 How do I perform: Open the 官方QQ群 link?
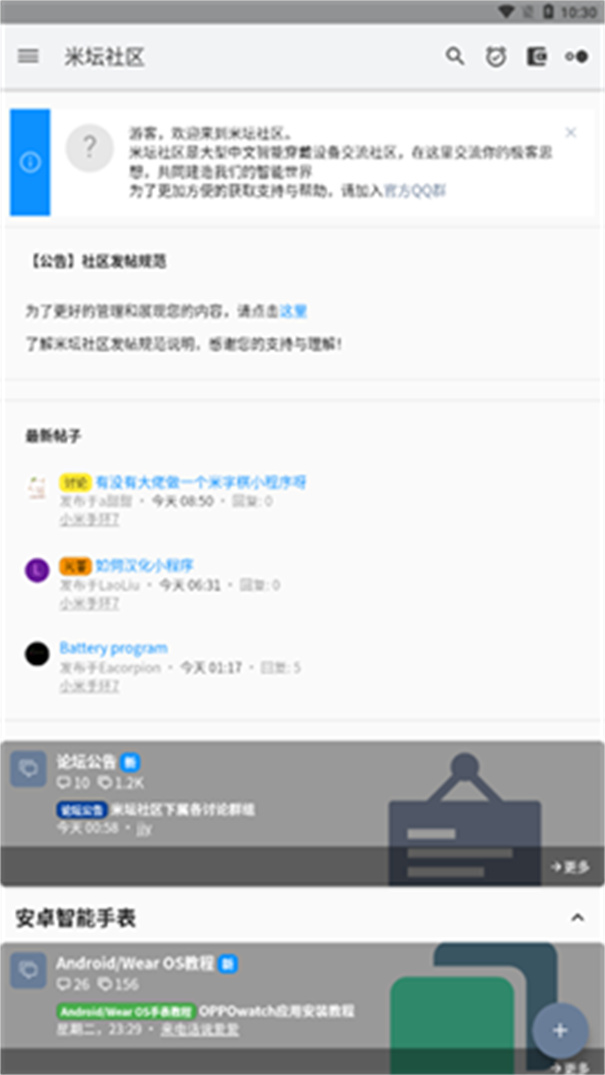click(415, 189)
